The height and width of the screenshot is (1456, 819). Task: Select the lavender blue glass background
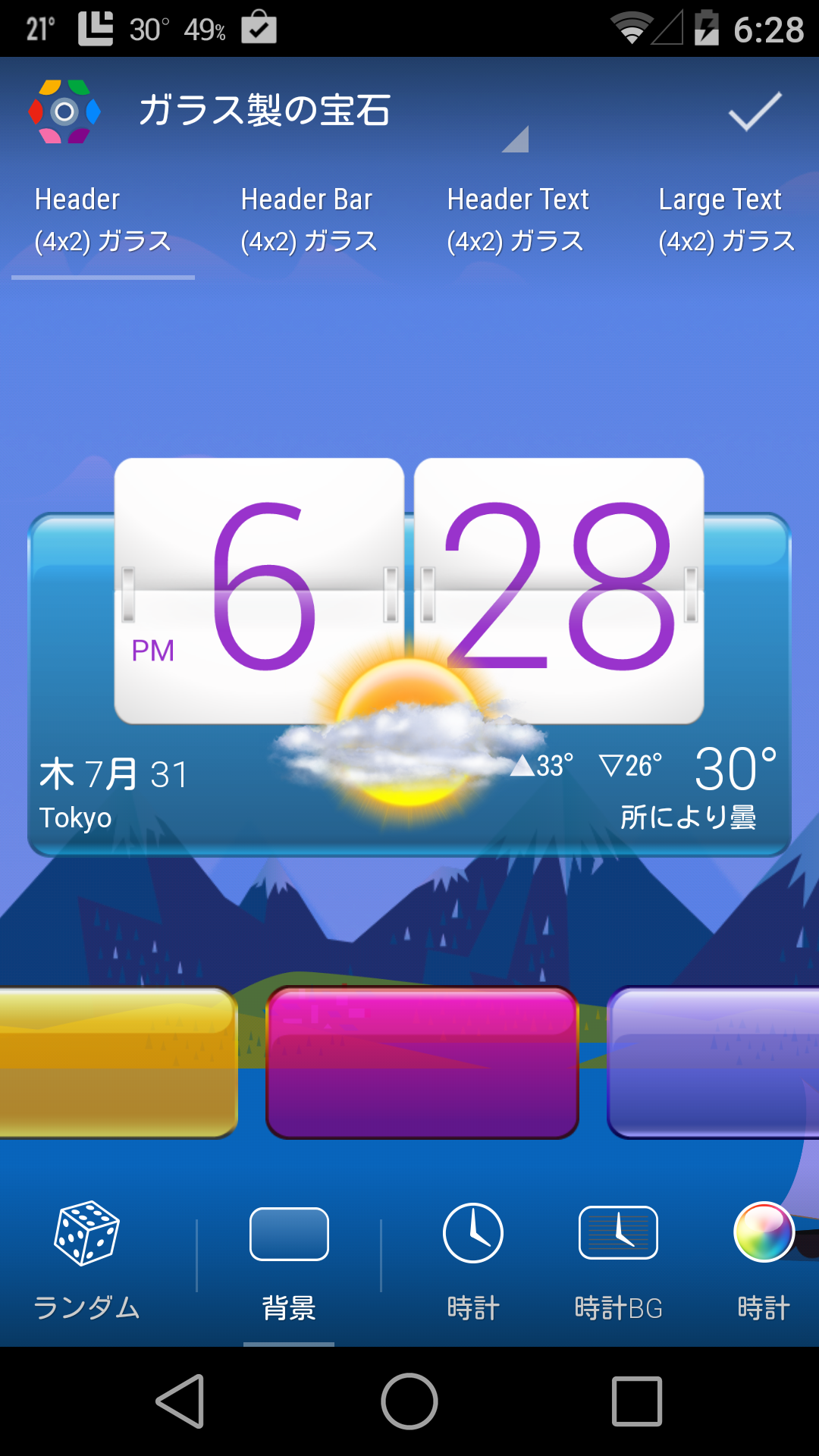tap(713, 1062)
